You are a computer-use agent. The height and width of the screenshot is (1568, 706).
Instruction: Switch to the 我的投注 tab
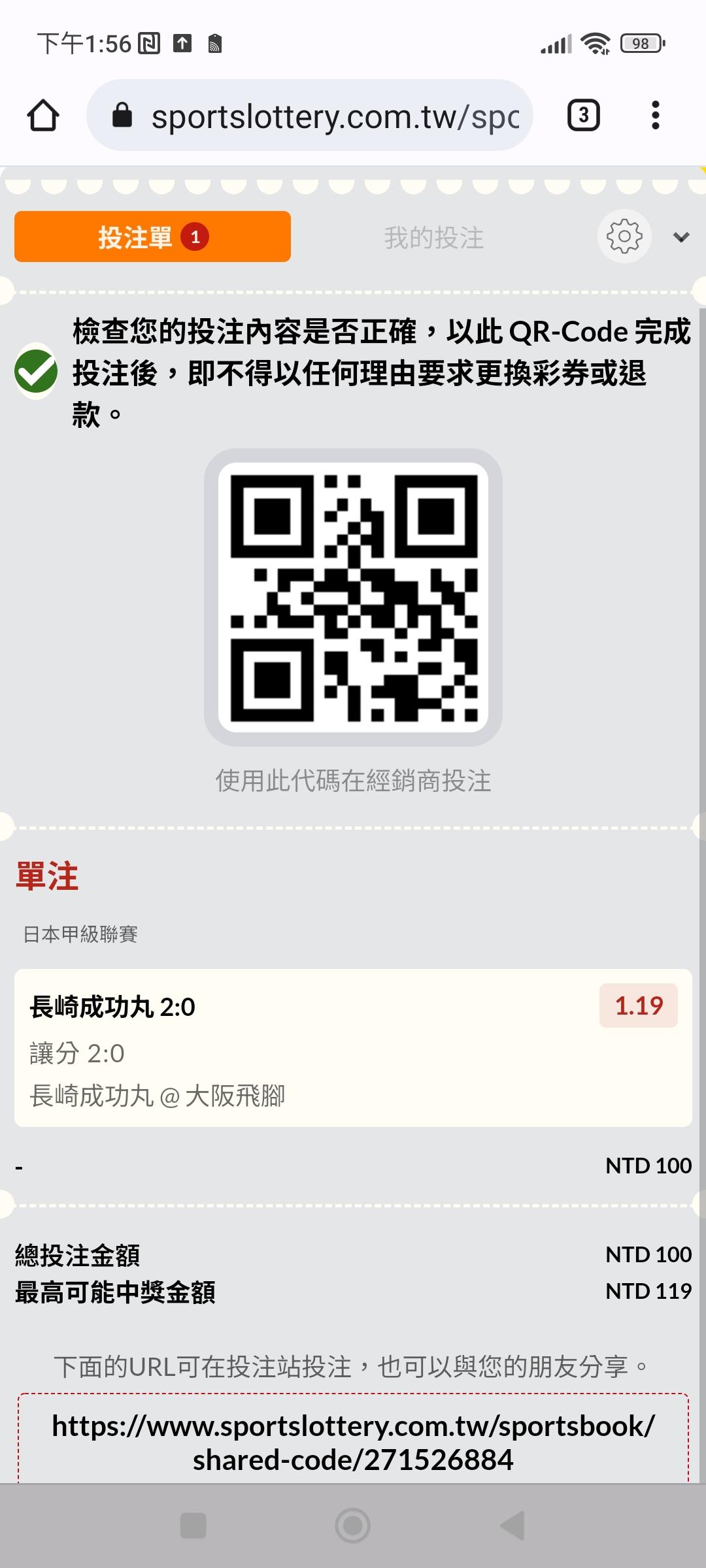coord(433,237)
